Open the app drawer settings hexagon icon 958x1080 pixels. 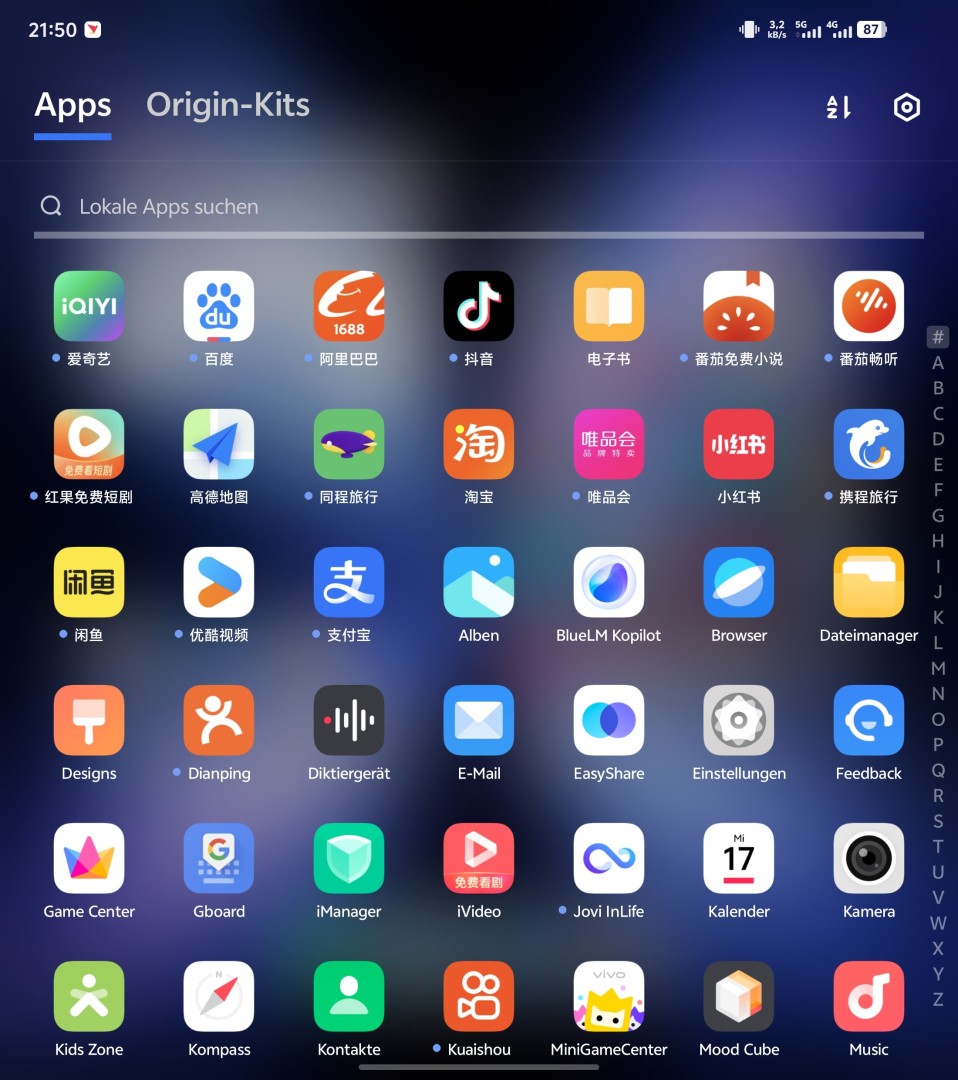pyautogui.click(x=906, y=107)
